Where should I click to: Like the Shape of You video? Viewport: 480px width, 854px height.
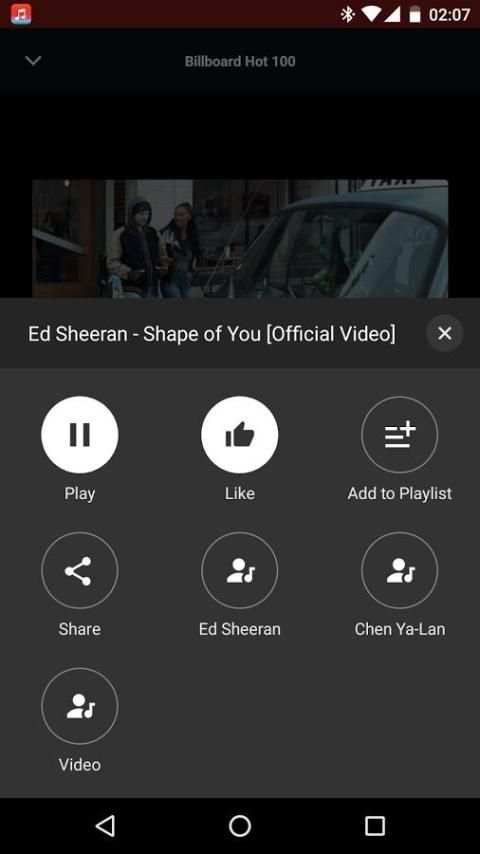point(240,435)
